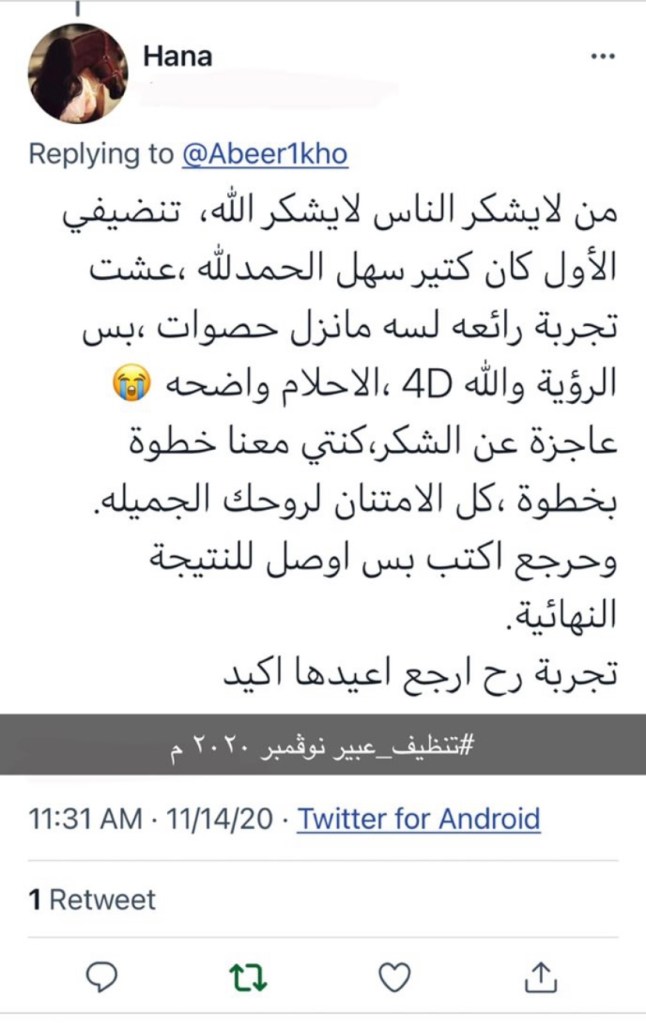Share Hana's tweet
The image size is (646, 1024).
pos(541,975)
